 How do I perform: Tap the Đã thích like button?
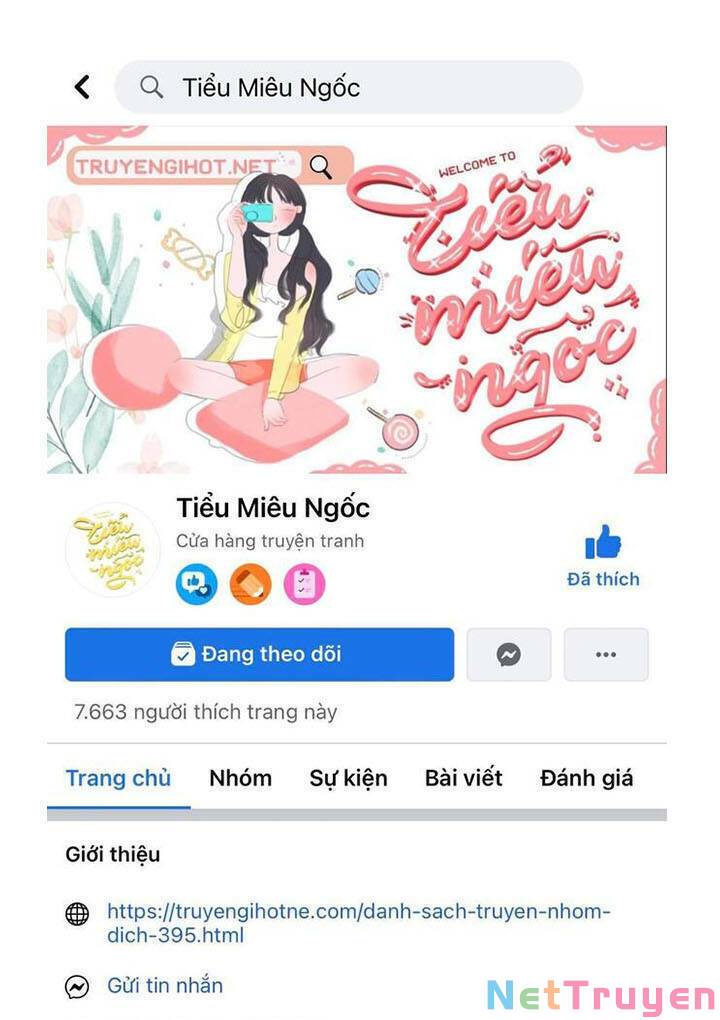(603, 557)
